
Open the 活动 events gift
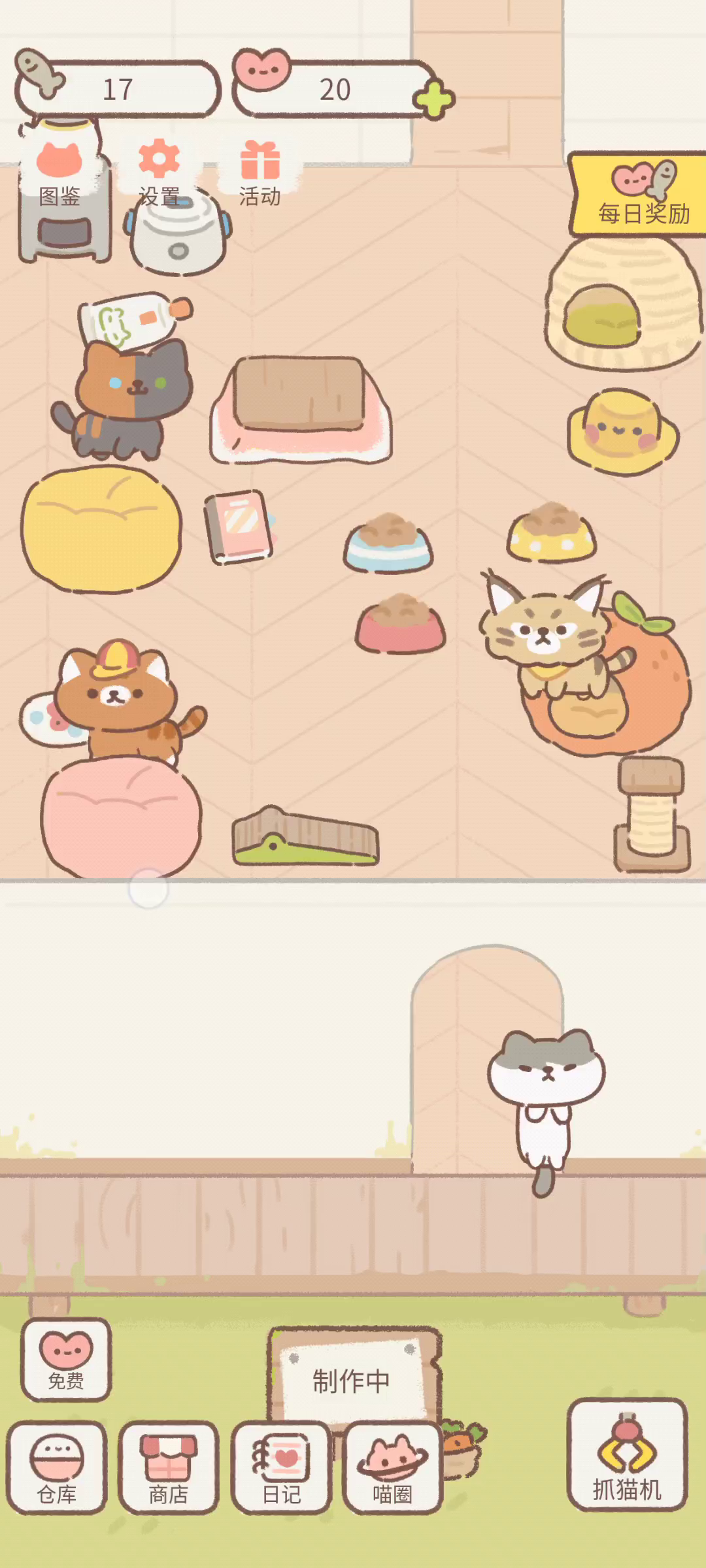(260, 174)
